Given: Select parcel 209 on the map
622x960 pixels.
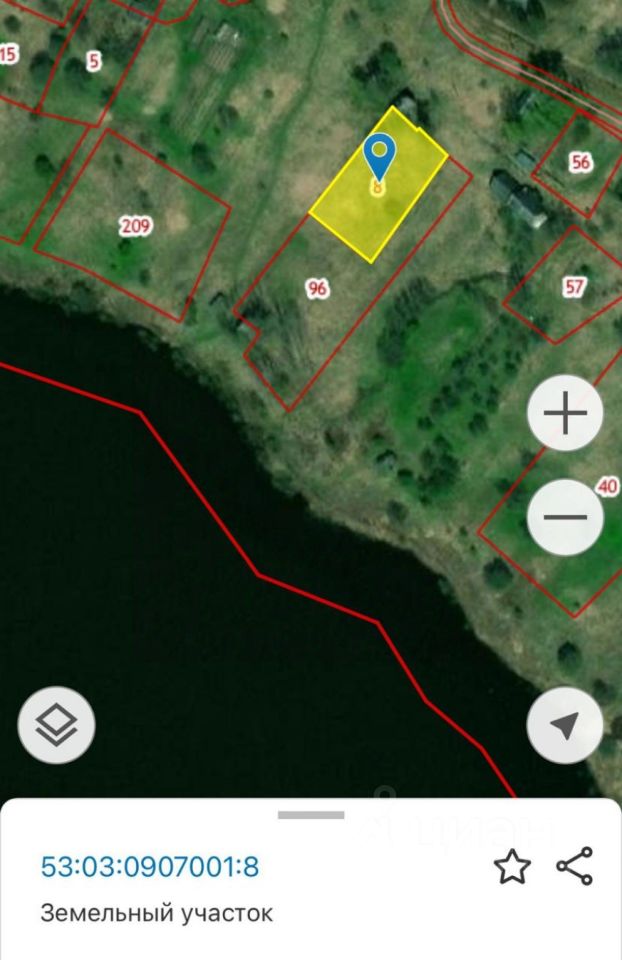Looking at the screenshot, I should tap(135, 227).
